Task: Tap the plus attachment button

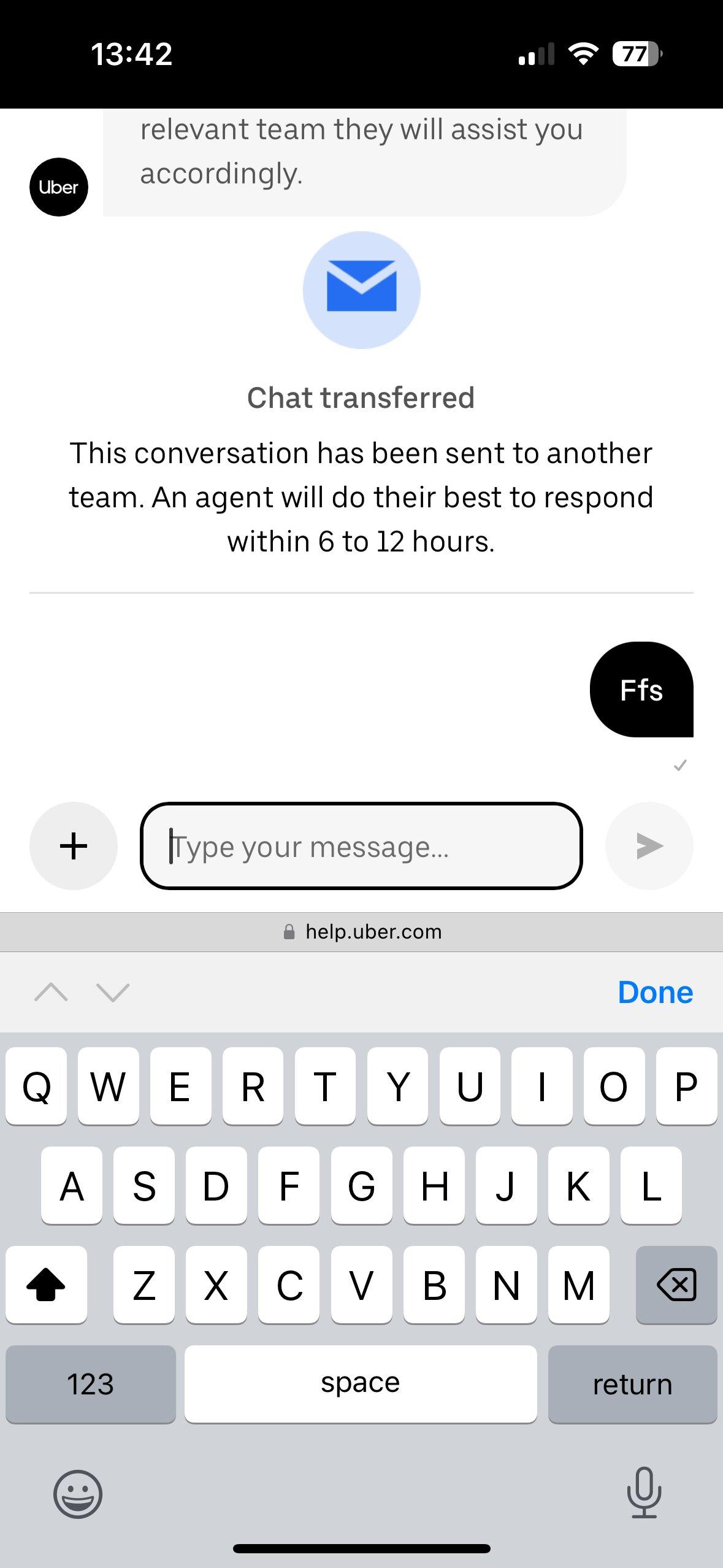Action: (73, 846)
